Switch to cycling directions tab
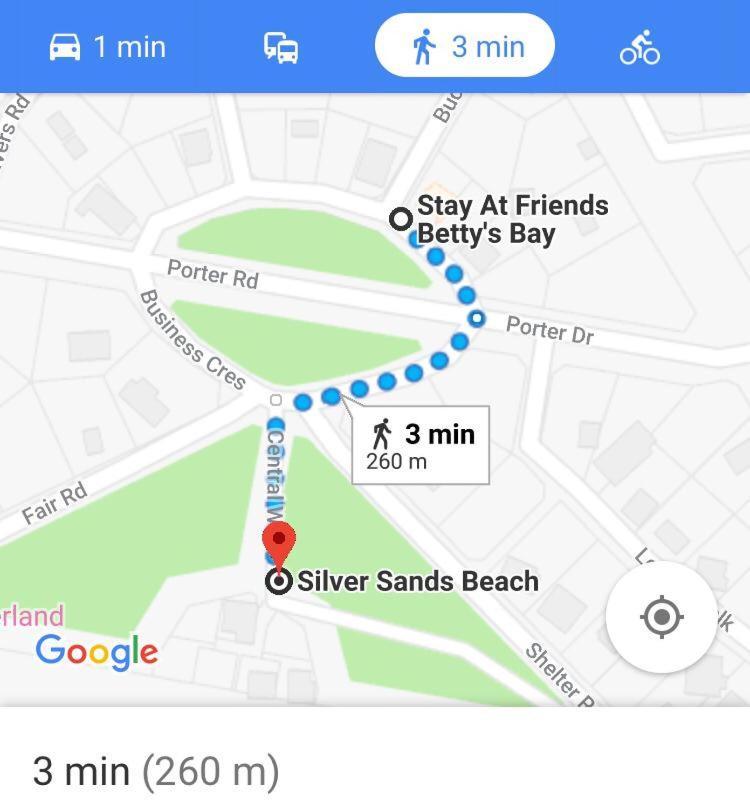The image size is (750, 809). 639,47
